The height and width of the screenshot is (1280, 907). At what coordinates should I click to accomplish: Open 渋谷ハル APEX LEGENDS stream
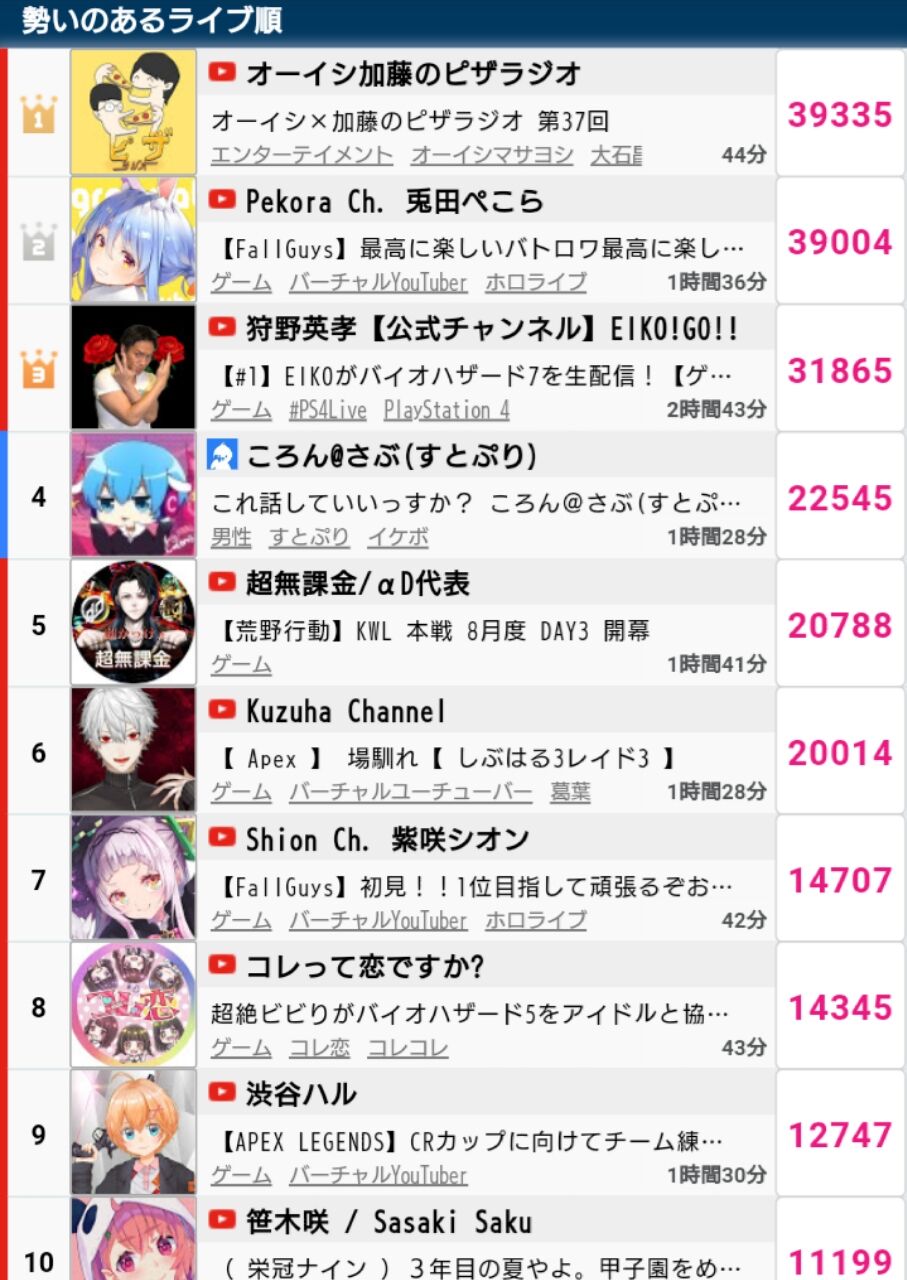(470, 1141)
